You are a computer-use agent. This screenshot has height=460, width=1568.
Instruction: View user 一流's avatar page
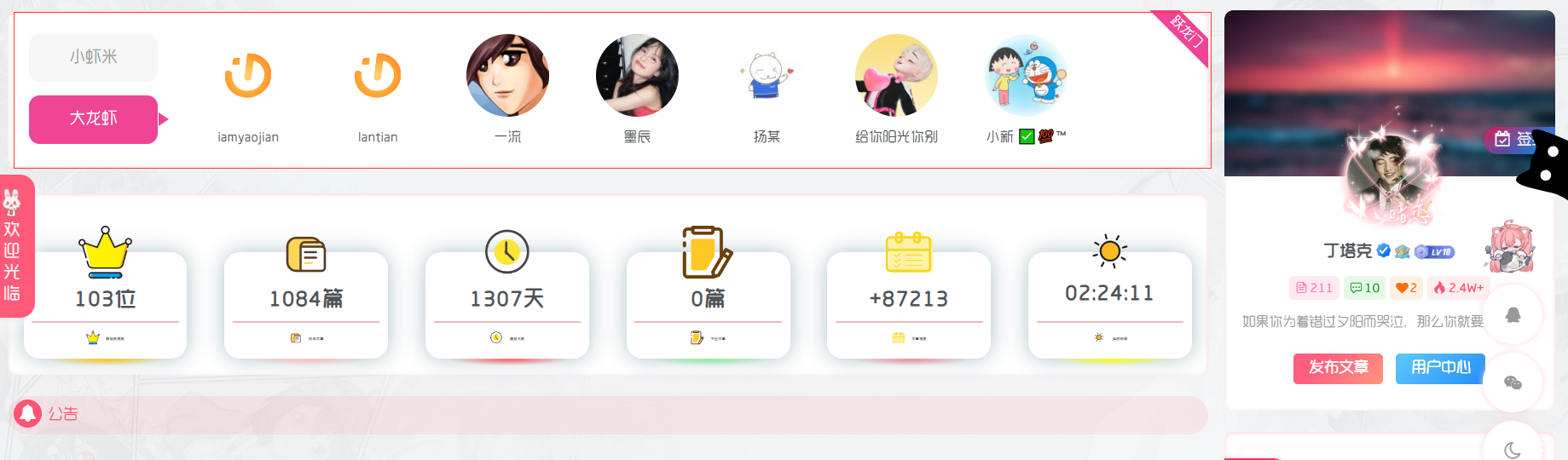(x=507, y=76)
